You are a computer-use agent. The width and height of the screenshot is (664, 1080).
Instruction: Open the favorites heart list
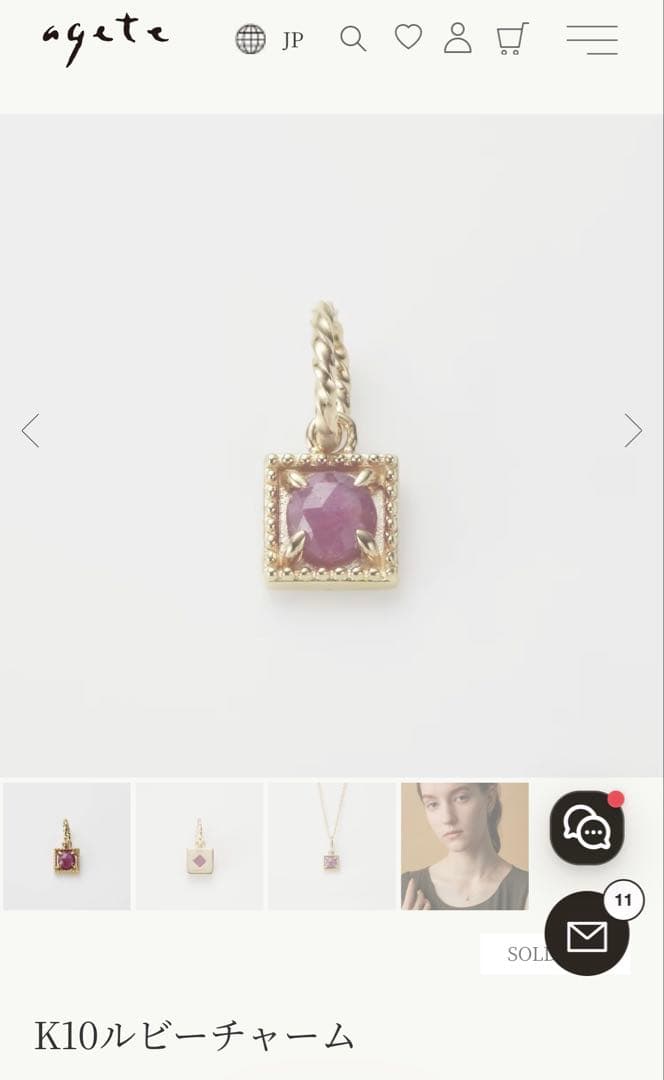point(408,38)
